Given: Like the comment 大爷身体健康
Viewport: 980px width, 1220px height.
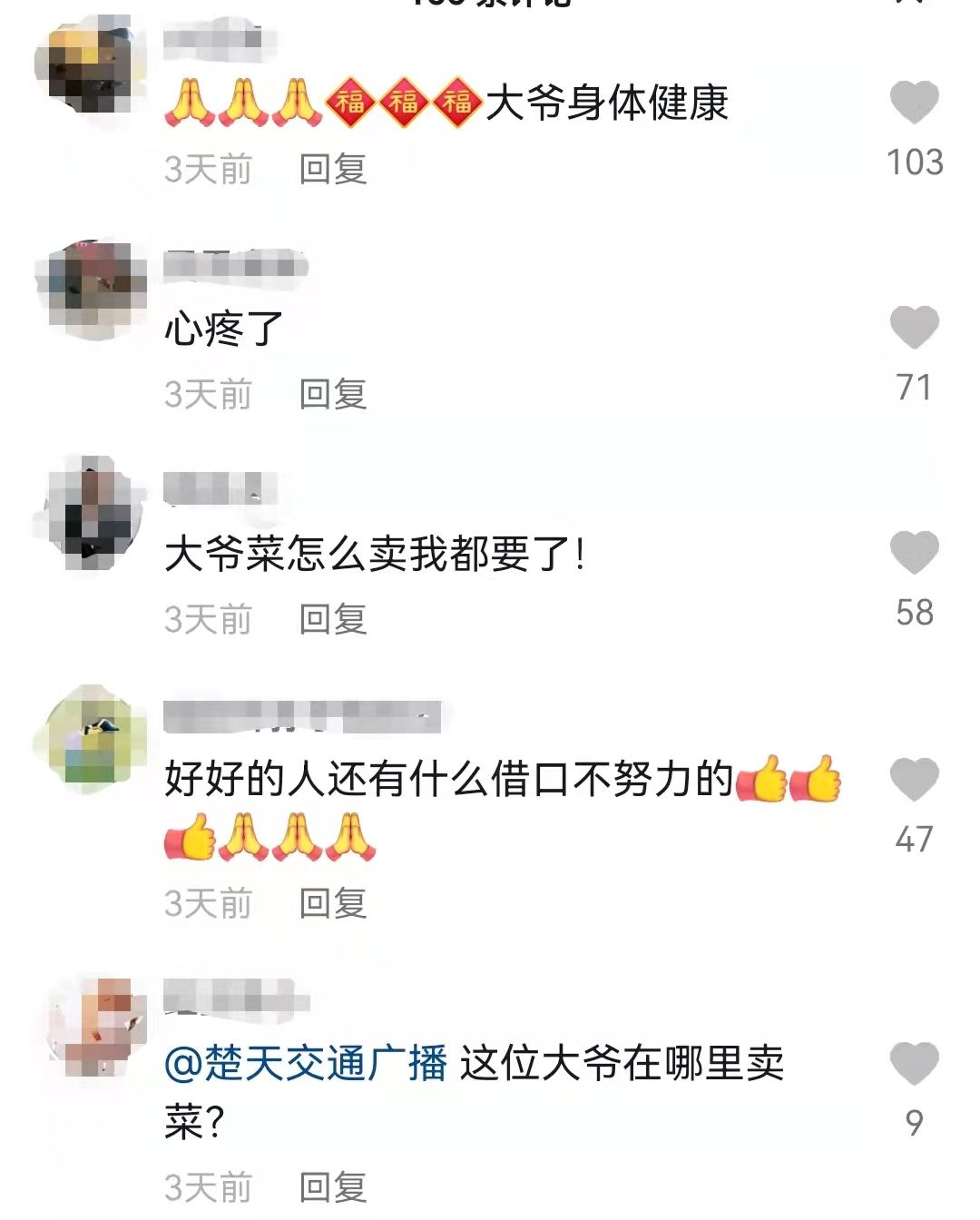Looking at the screenshot, I should click(914, 102).
